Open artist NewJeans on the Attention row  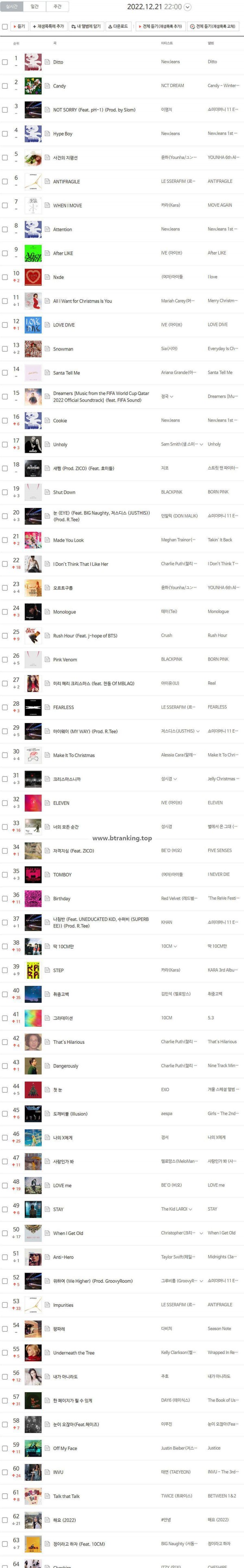pos(170,230)
